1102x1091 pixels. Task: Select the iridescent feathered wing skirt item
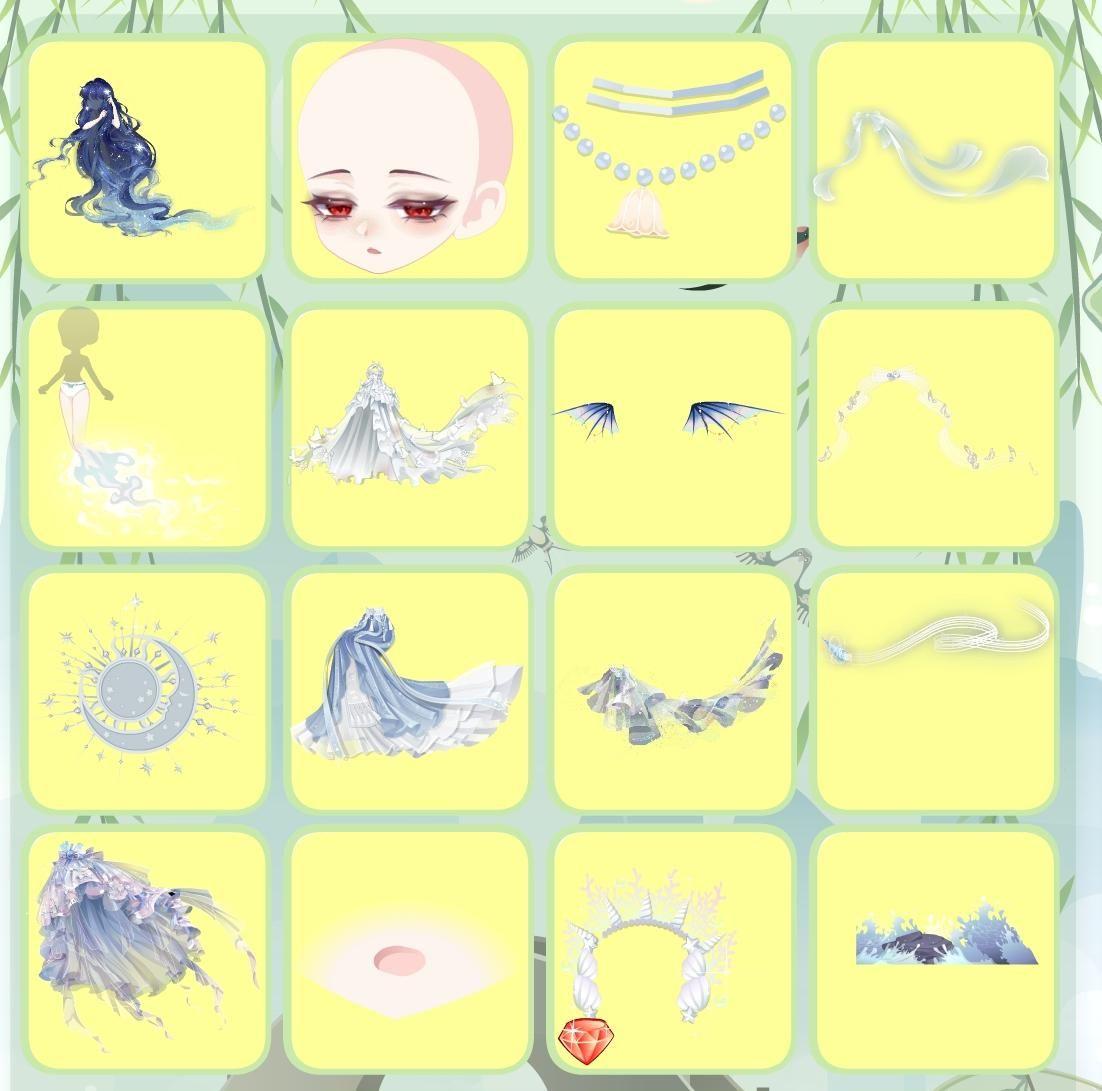[x=671, y=690]
